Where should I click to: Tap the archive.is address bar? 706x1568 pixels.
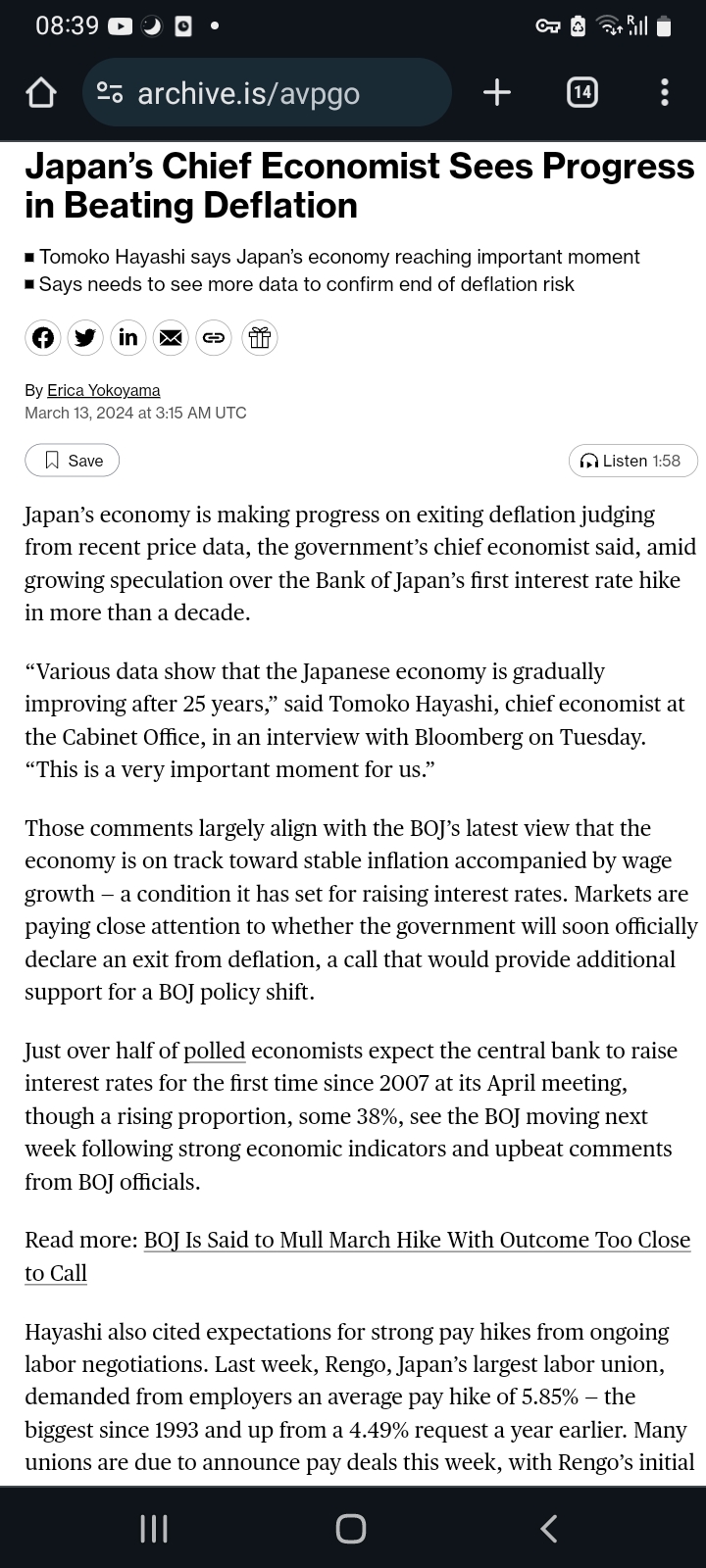(x=266, y=93)
